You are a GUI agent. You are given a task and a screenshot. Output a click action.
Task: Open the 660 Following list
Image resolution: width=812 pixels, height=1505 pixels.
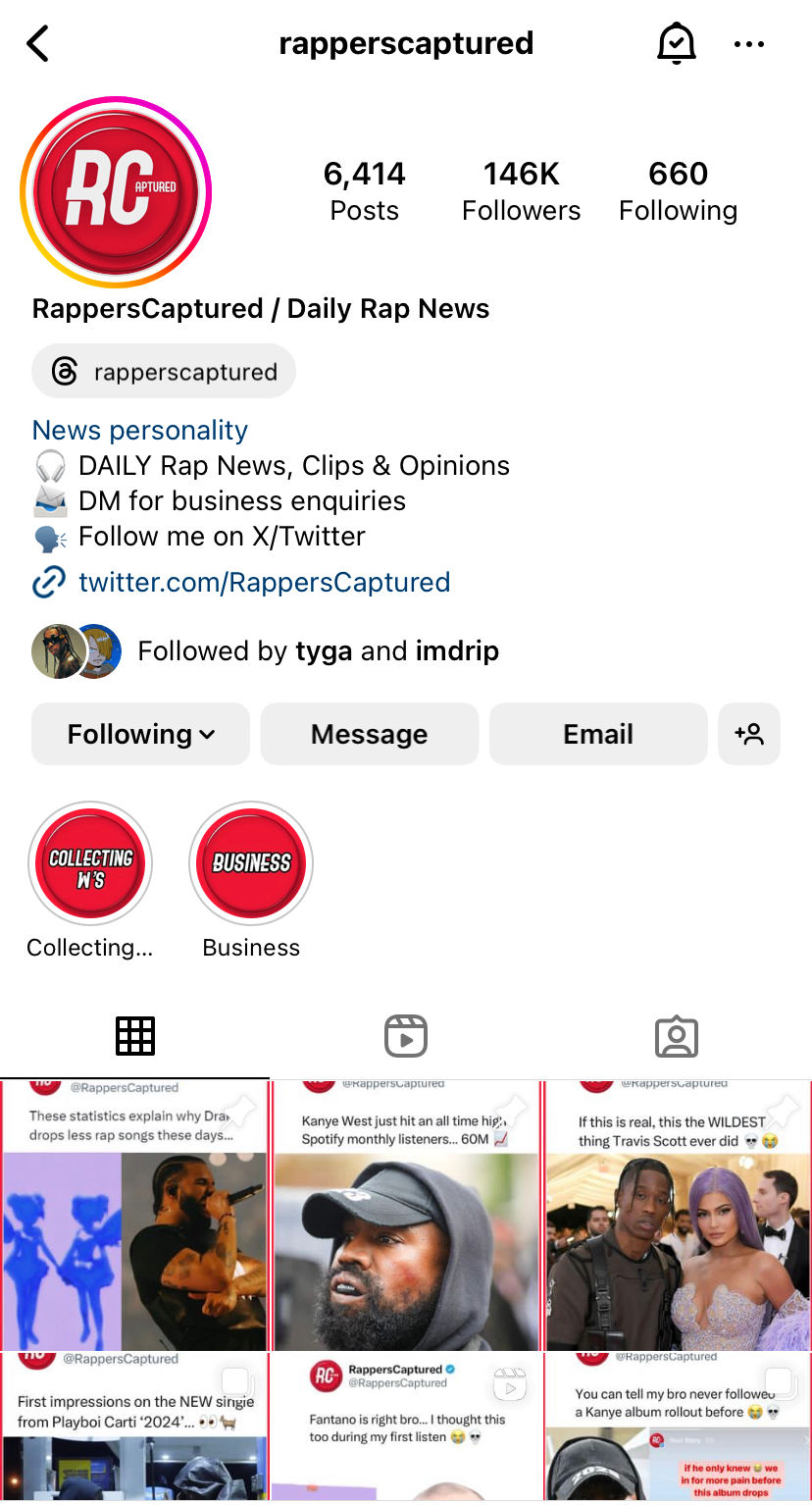tap(678, 191)
